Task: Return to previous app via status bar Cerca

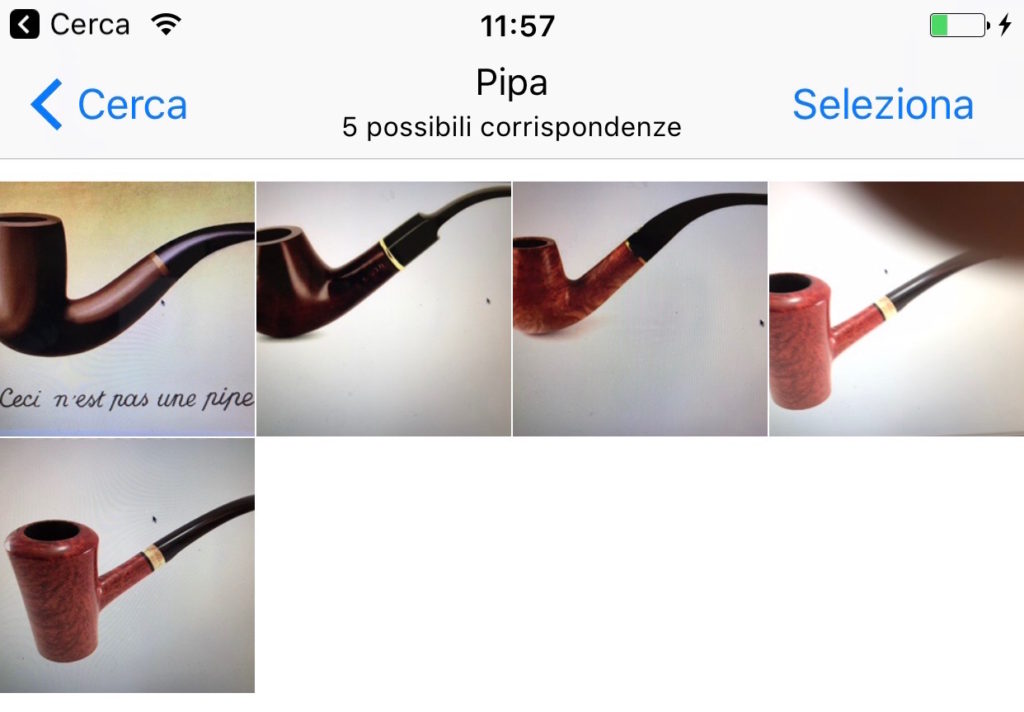Action: [72, 24]
